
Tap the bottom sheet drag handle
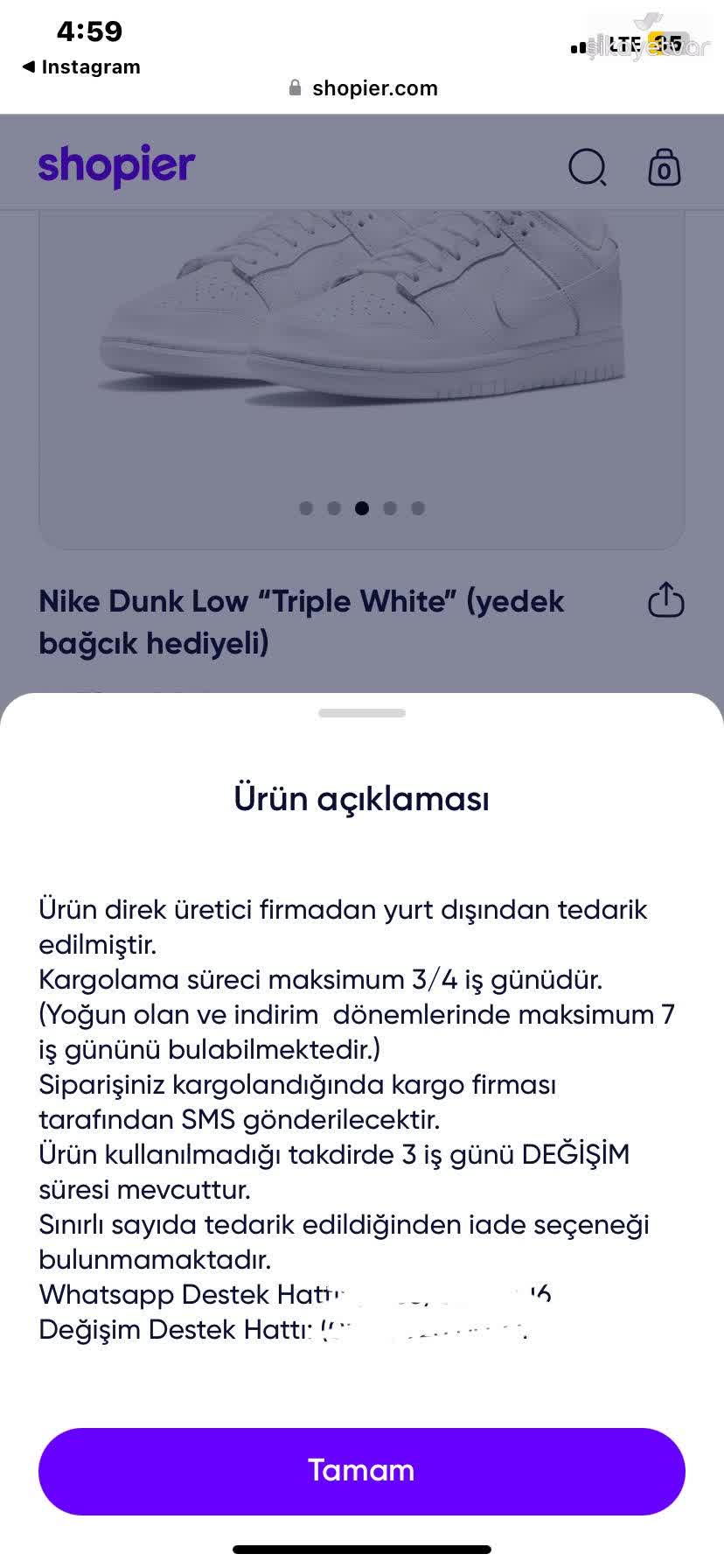(362, 712)
